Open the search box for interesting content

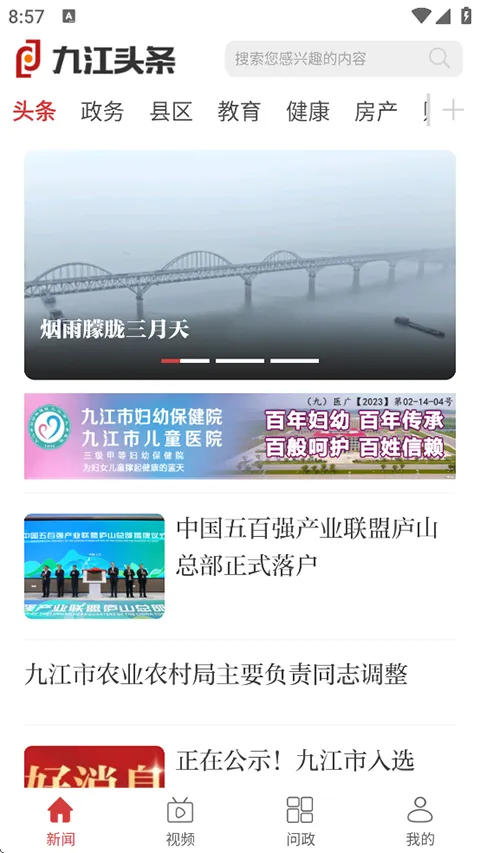coord(343,58)
